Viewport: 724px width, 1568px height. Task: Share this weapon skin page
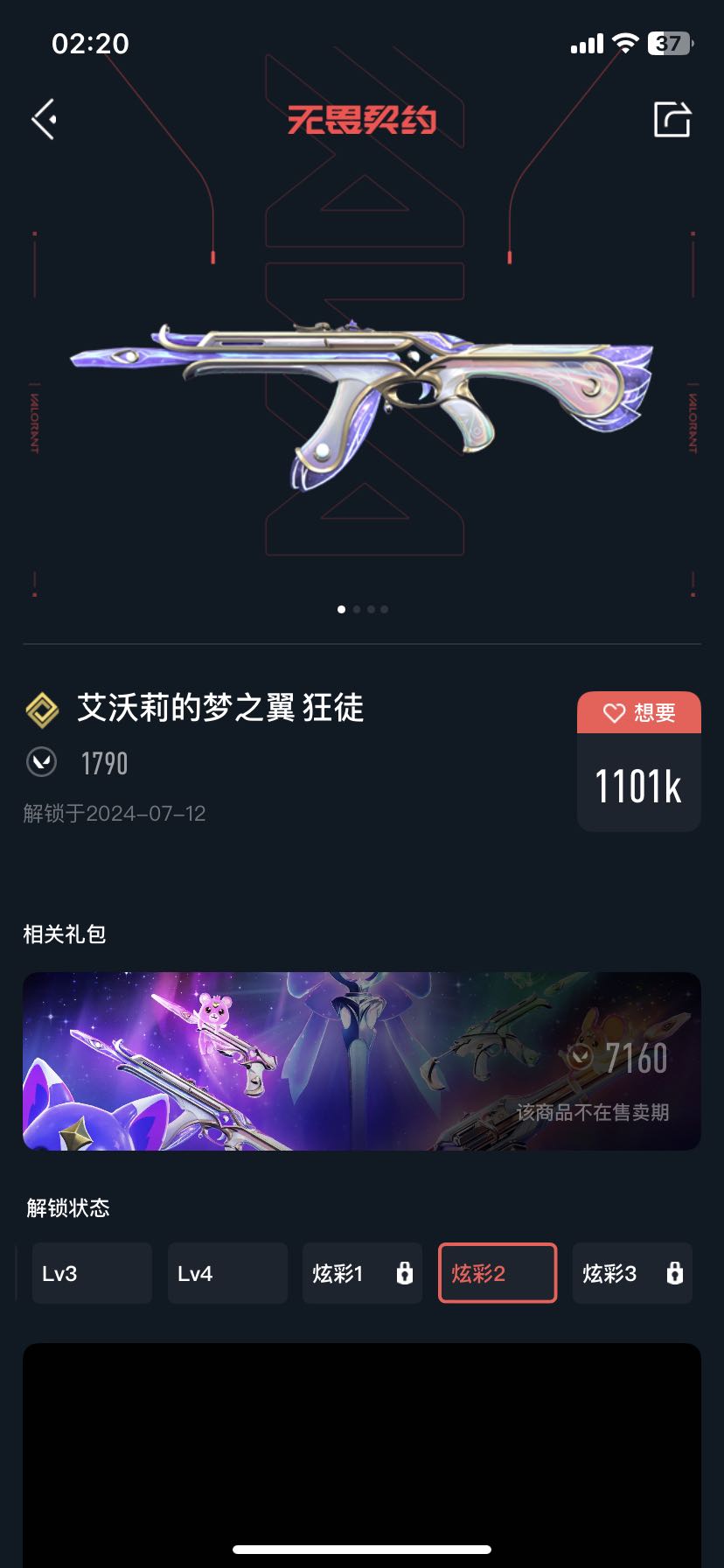672,119
